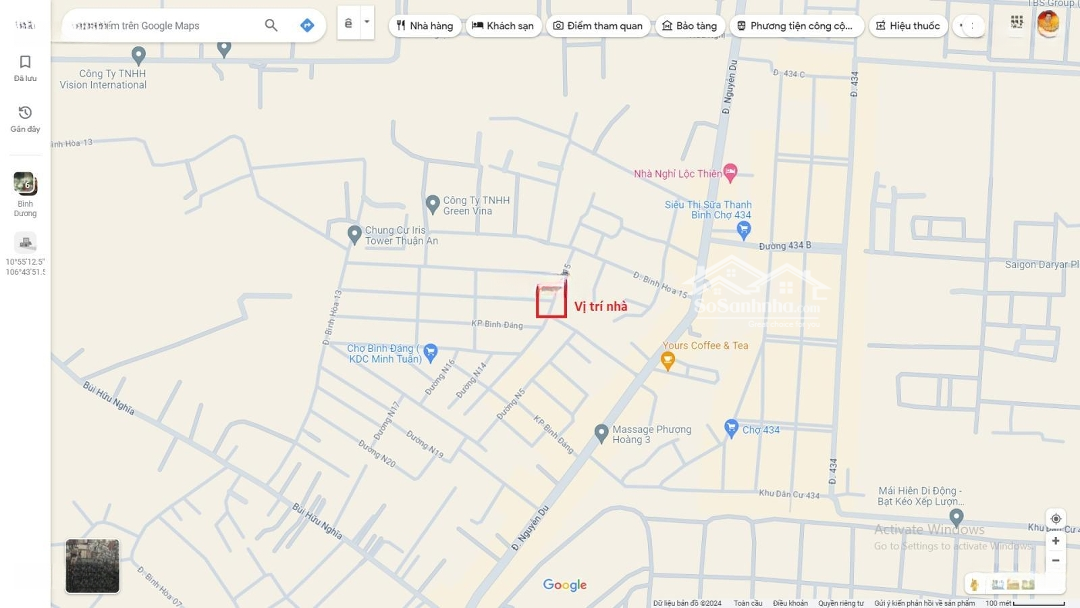Open directions with the blue arrow icon
The height and width of the screenshot is (608, 1080).
click(307, 25)
